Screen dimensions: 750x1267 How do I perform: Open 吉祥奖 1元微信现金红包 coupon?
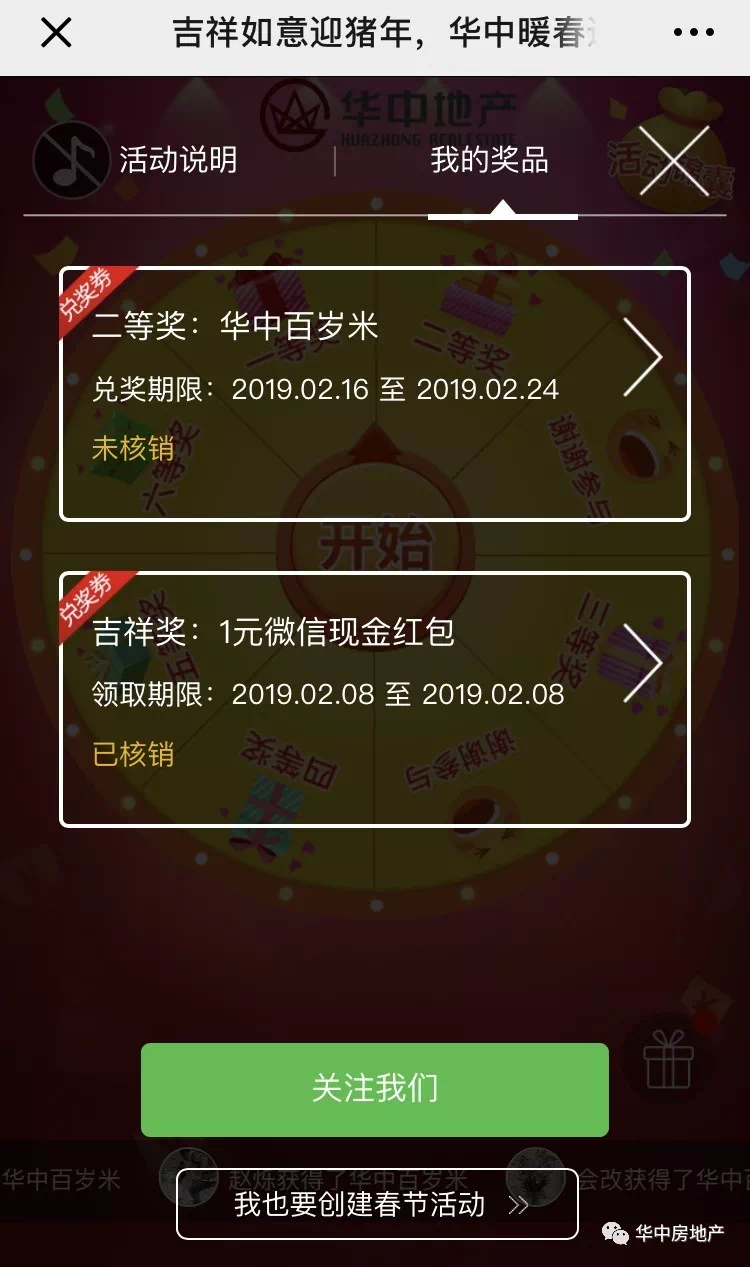click(375, 699)
